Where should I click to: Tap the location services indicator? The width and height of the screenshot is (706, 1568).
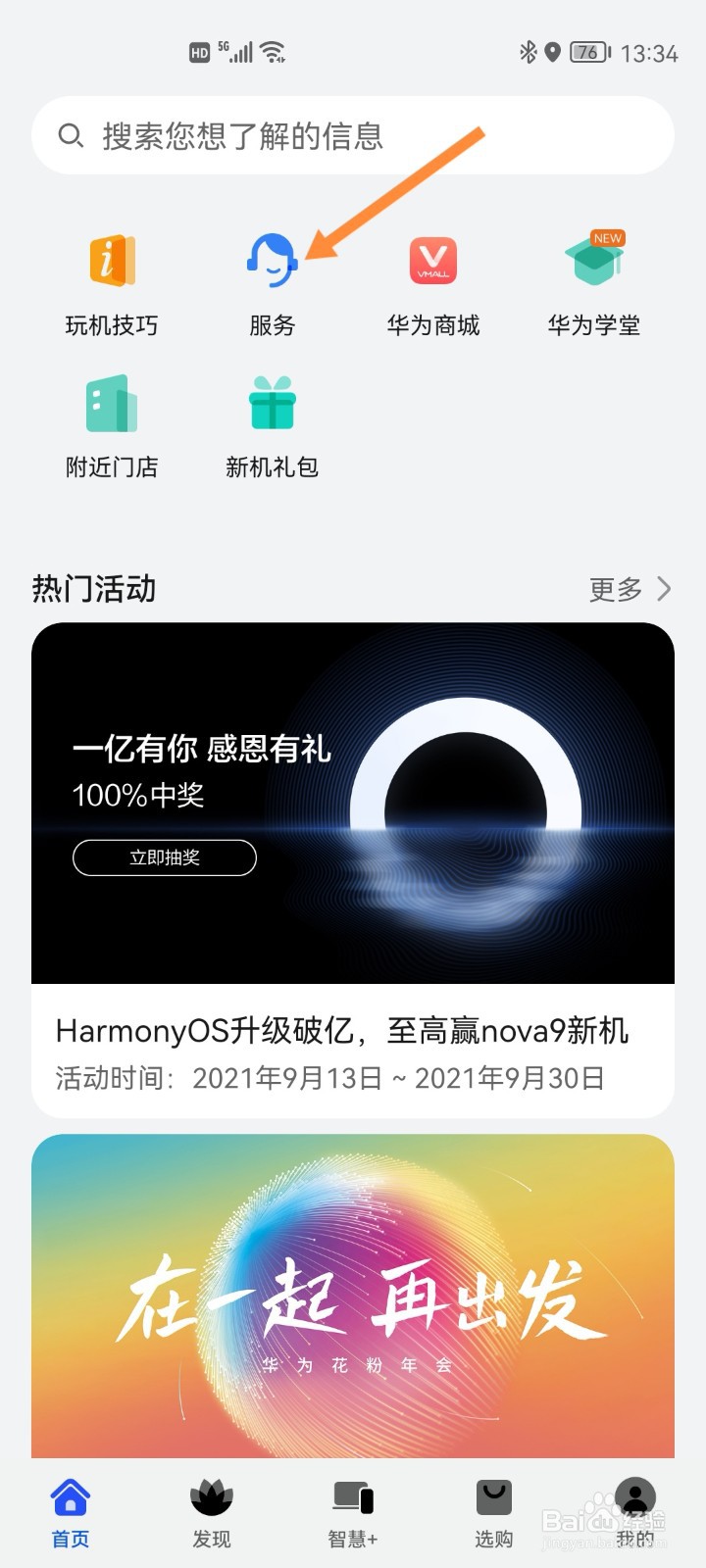click(553, 52)
